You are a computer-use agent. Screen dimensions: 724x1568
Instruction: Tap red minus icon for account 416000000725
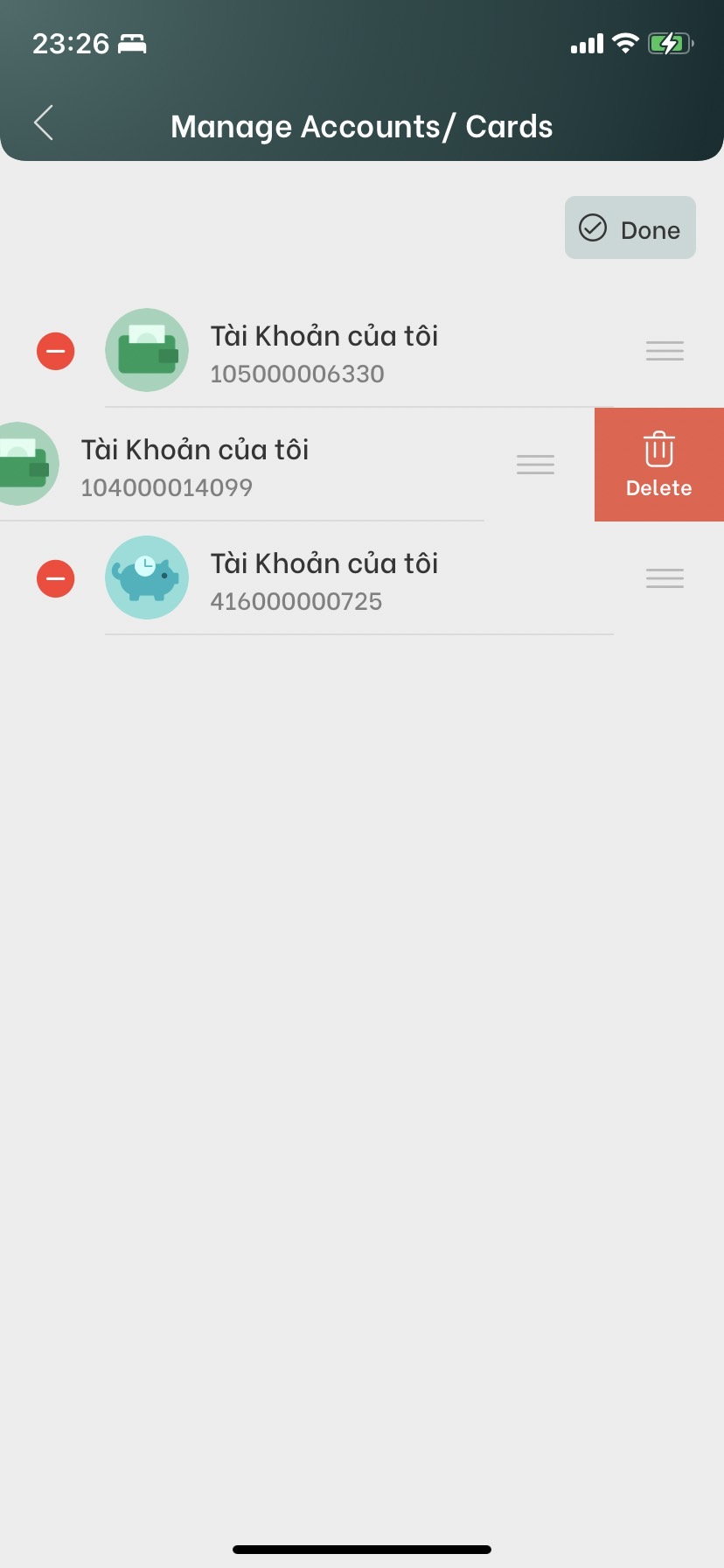(x=55, y=579)
